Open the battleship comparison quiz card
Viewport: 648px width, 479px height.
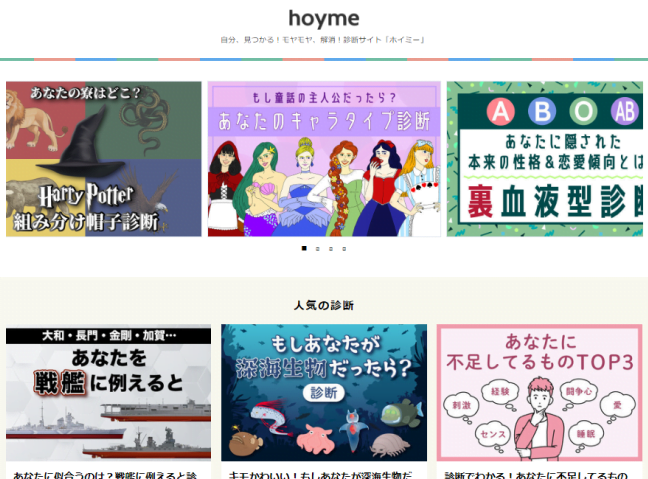coord(108,393)
